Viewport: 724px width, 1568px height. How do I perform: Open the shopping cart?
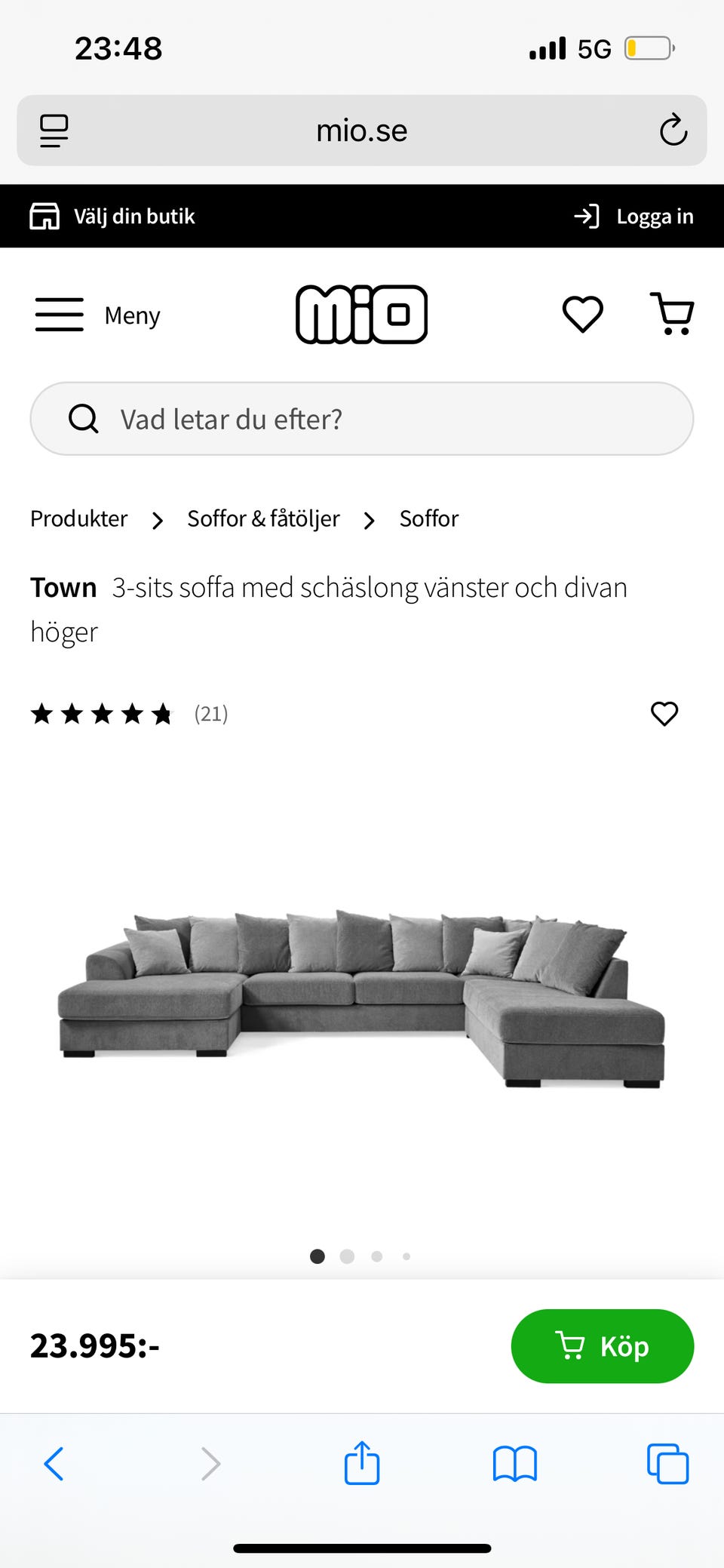tap(672, 314)
